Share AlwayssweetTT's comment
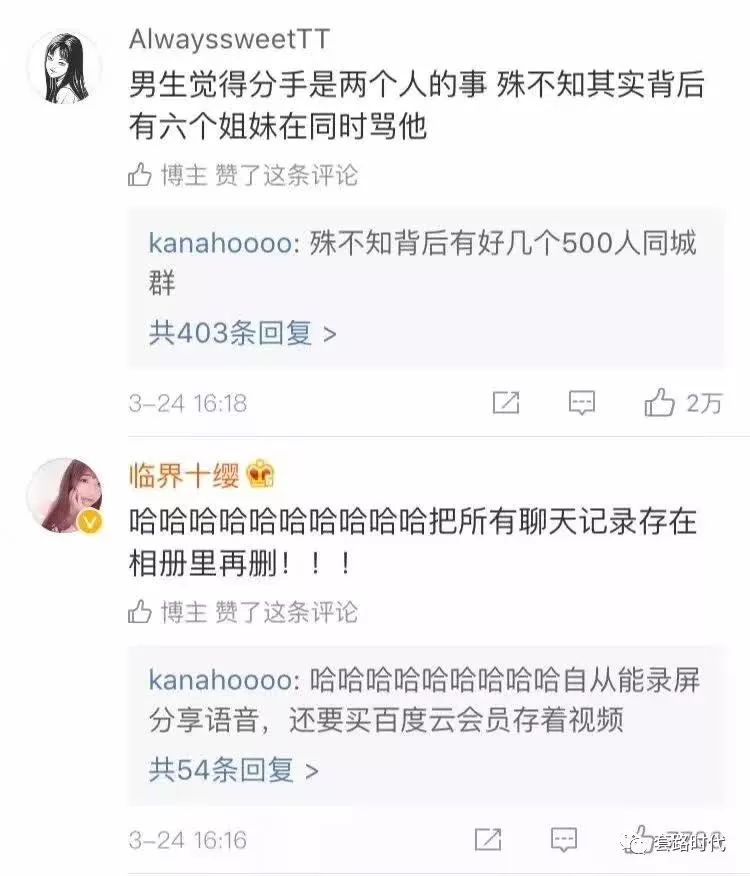Image resolution: width=750 pixels, height=876 pixels. click(x=507, y=403)
